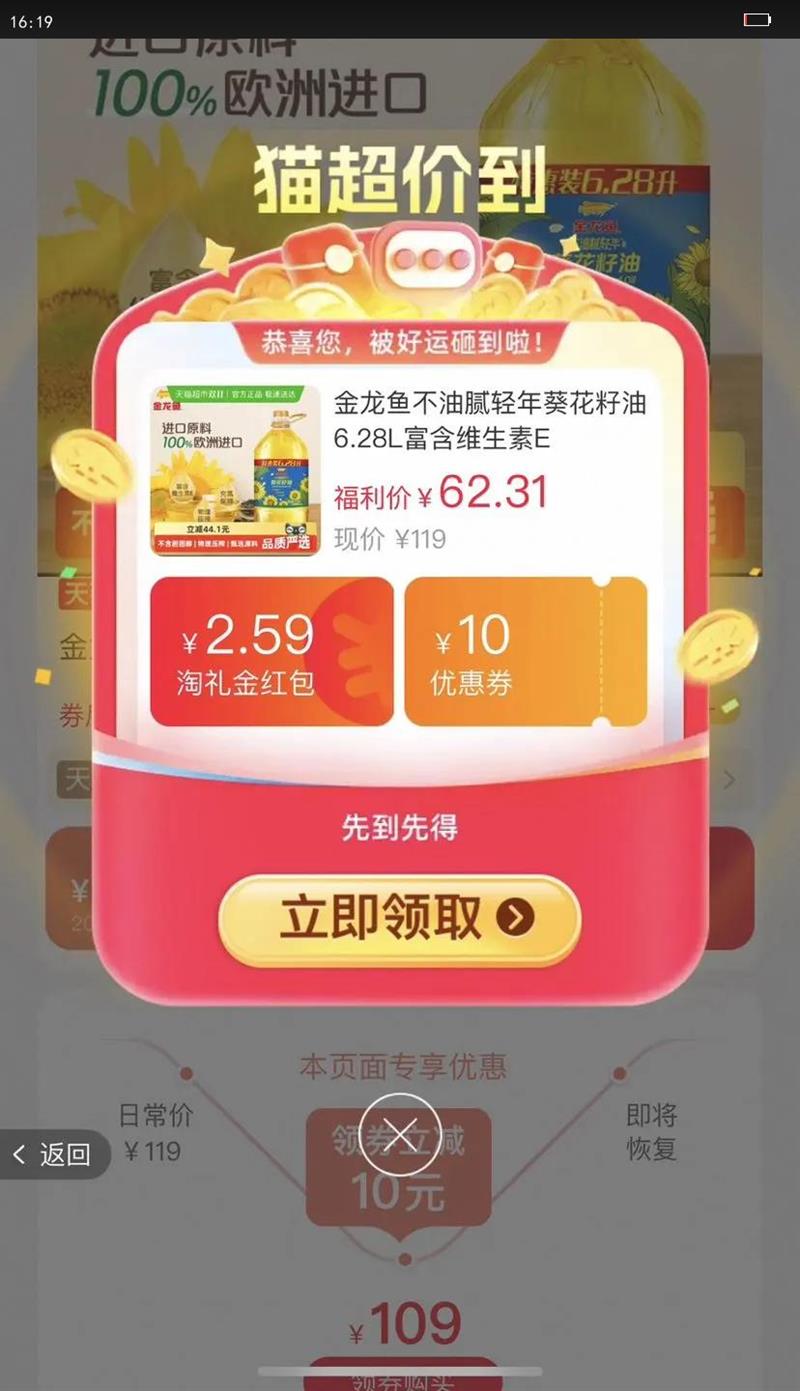The image size is (800, 1391).
Task: Tap the back arrow icon next to 返回
Action: (x=18, y=1155)
